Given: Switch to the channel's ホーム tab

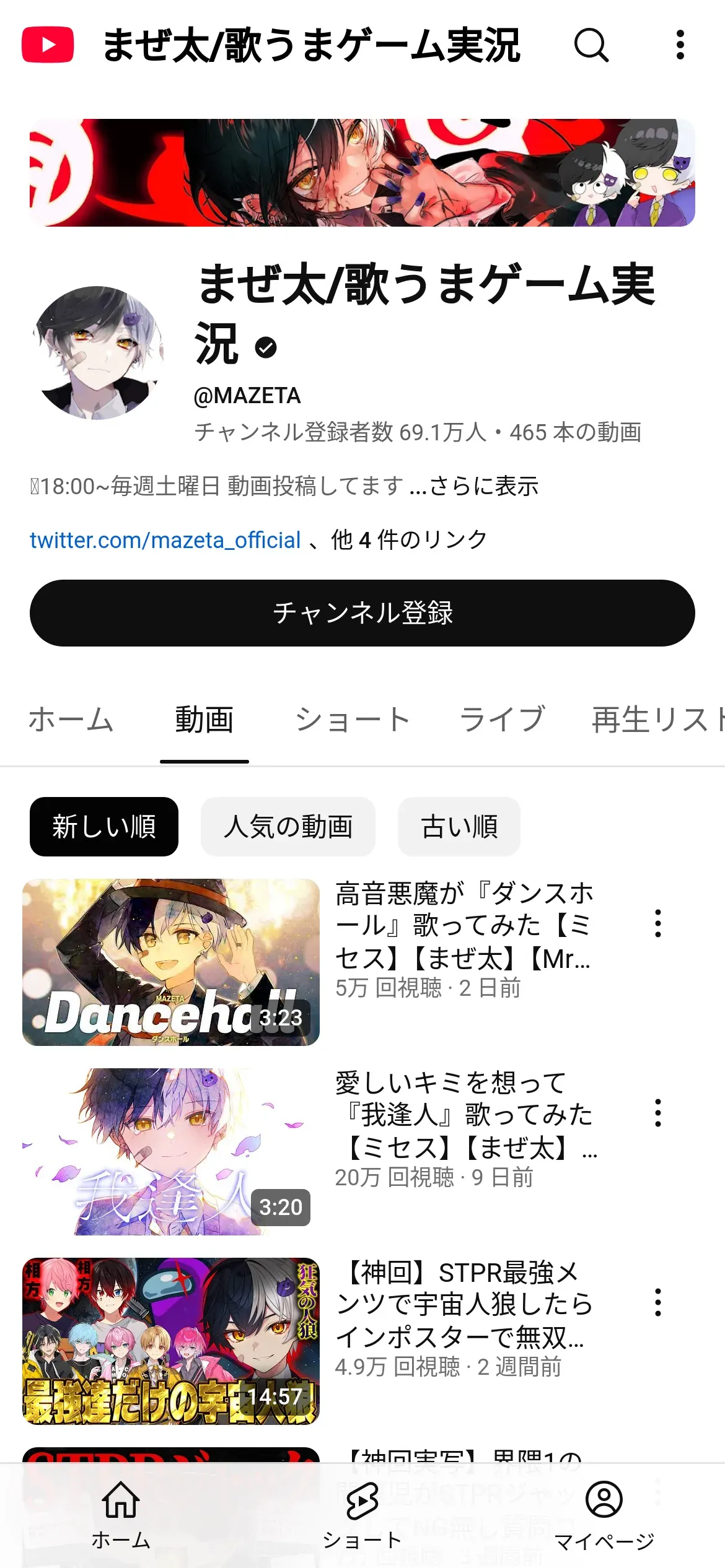Looking at the screenshot, I should [x=71, y=720].
